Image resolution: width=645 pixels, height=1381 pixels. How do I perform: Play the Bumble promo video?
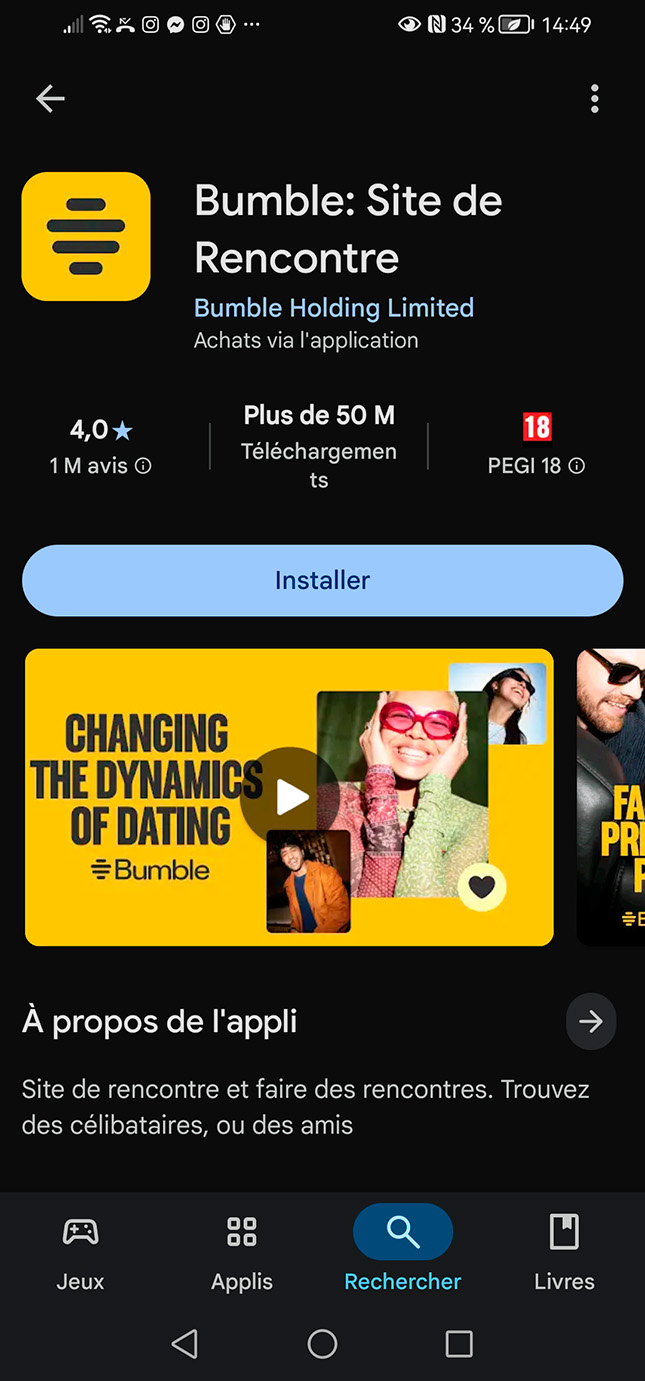point(291,797)
